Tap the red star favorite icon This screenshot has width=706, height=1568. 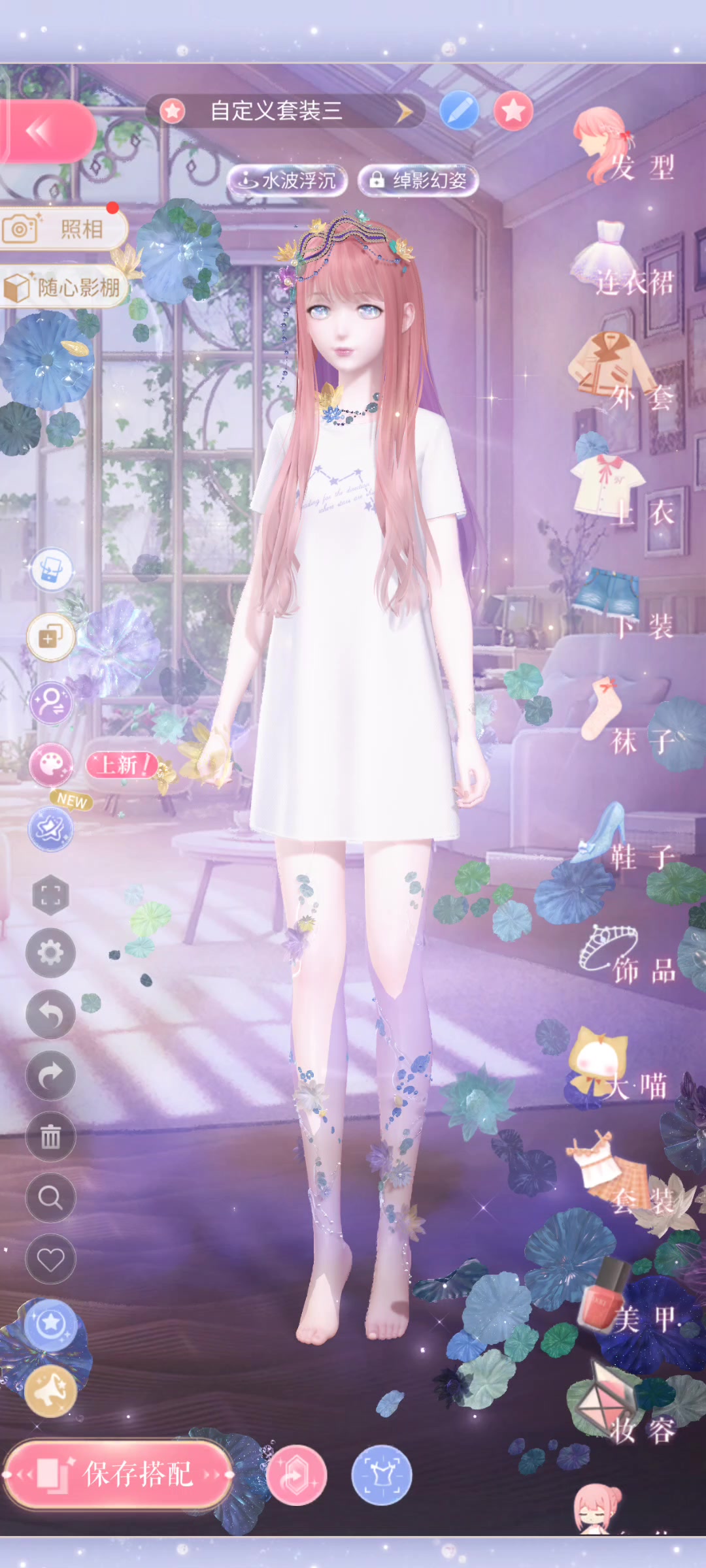(x=513, y=110)
